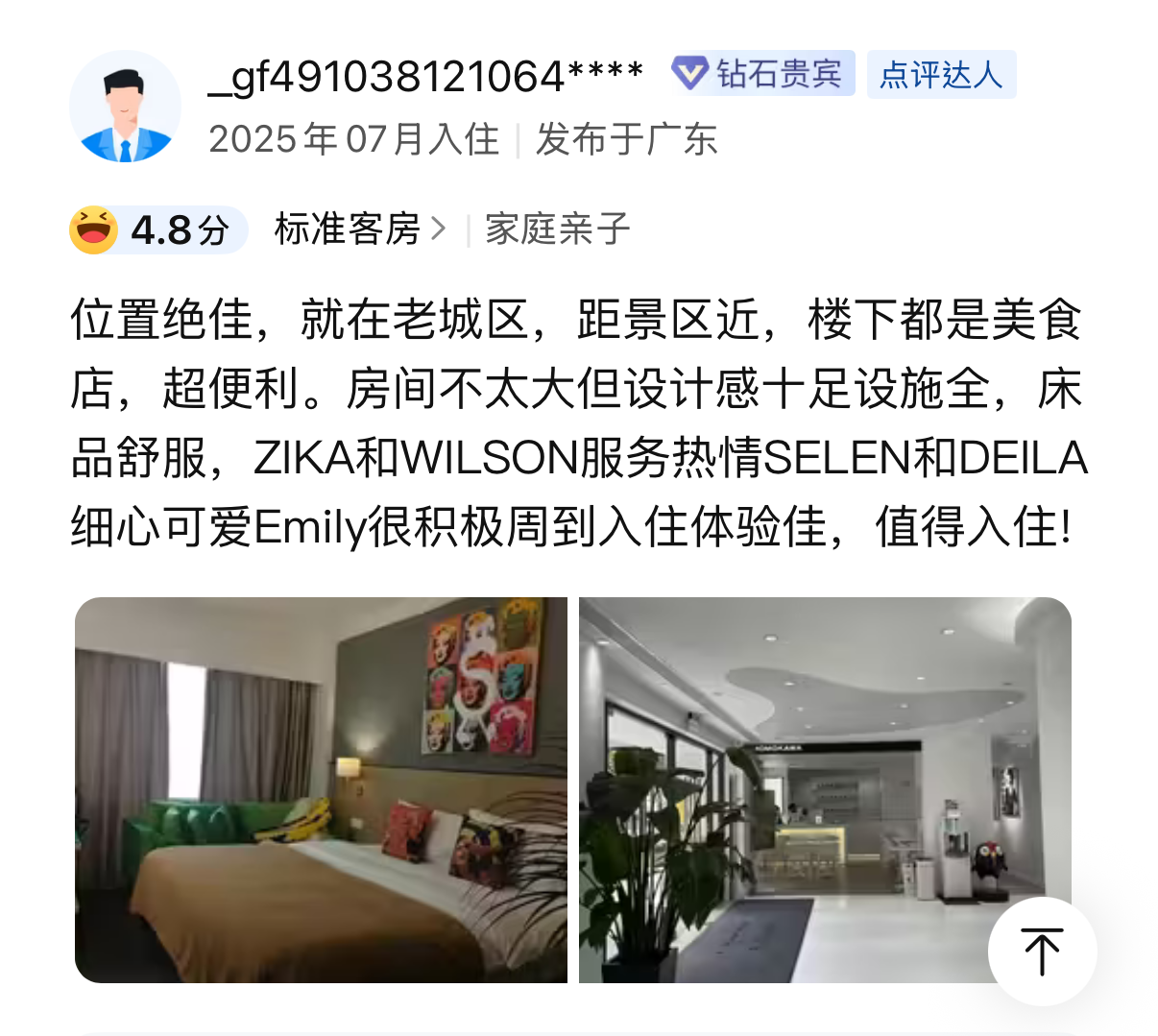Tap the back-to-top arrow button
This screenshot has width=1158, height=1036.
(1042, 951)
